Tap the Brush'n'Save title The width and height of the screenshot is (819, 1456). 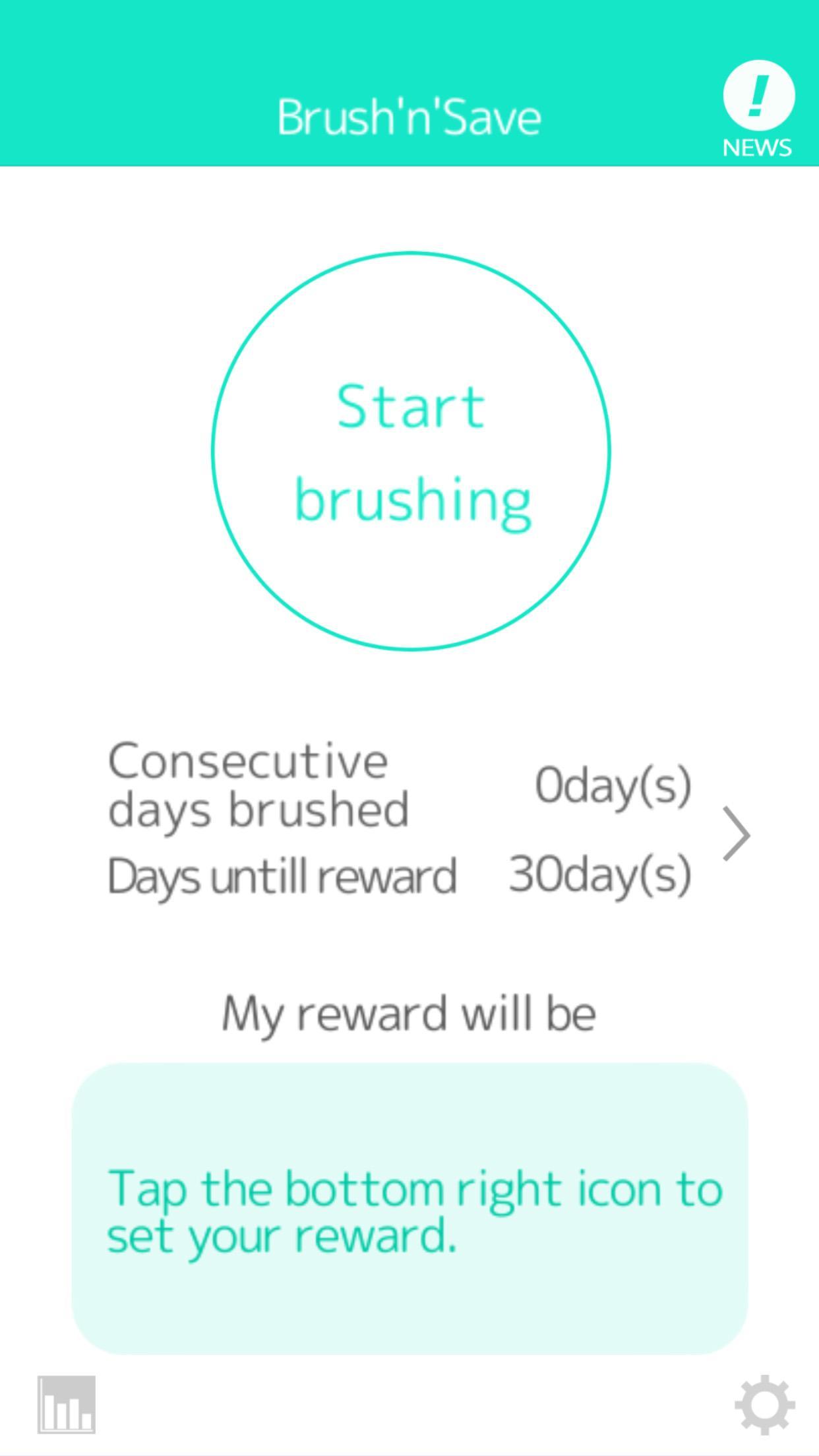pyautogui.click(x=409, y=115)
